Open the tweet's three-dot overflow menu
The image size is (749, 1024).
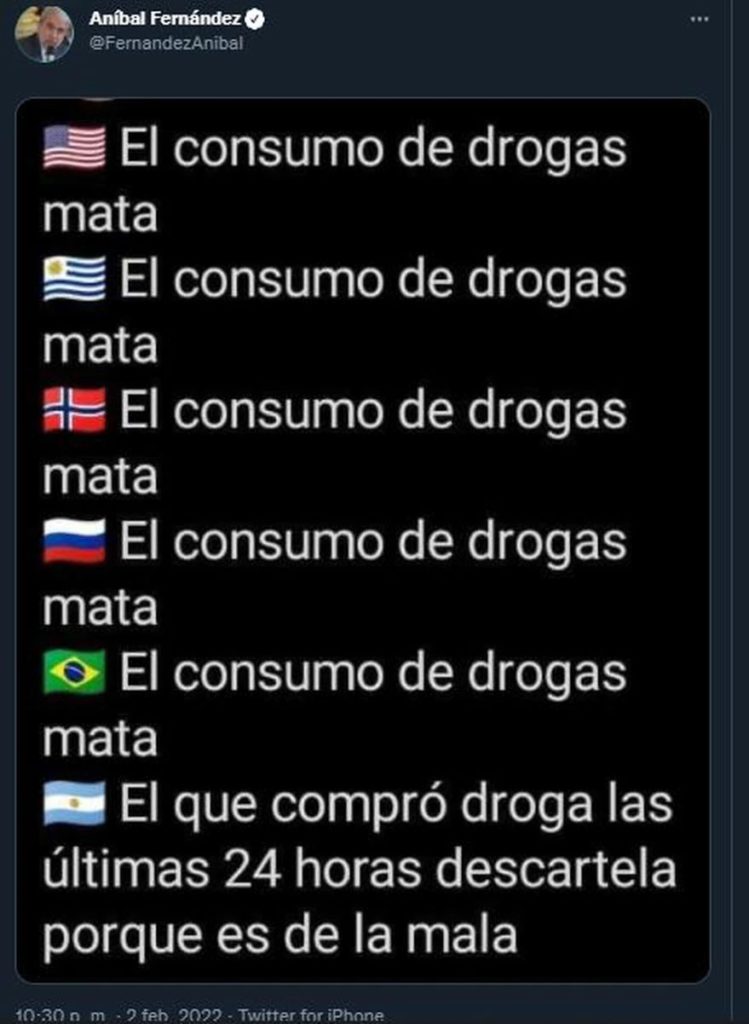[699, 19]
